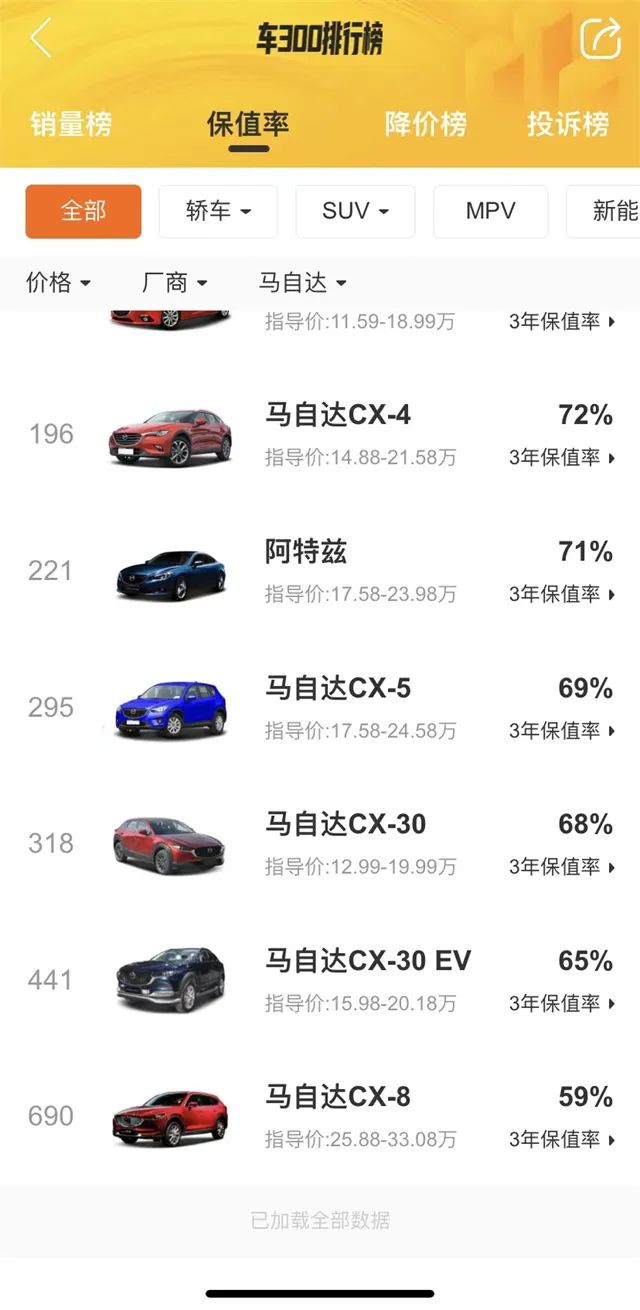The width and height of the screenshot is (640, 1310).
Task: Expand the 轿车 category dropdown
Action: point(218,211)
